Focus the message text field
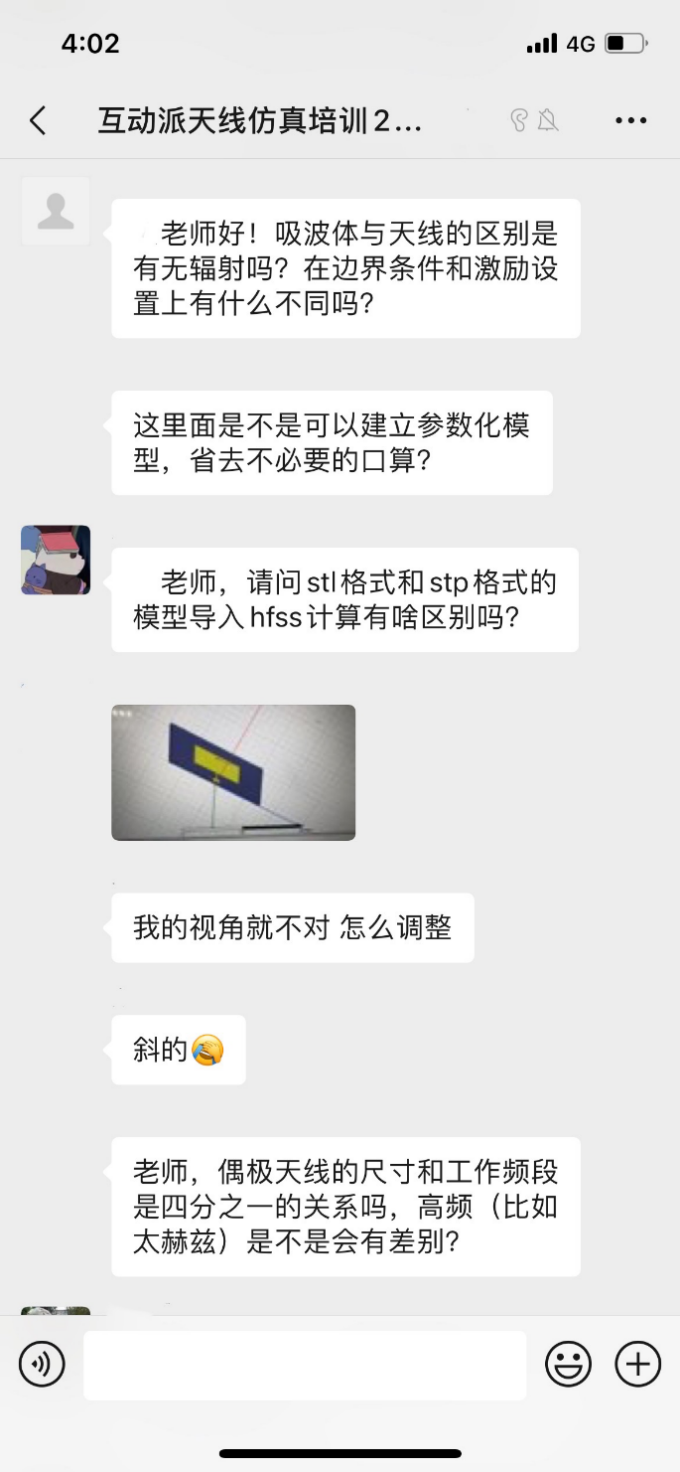 tap(305, 1365)
